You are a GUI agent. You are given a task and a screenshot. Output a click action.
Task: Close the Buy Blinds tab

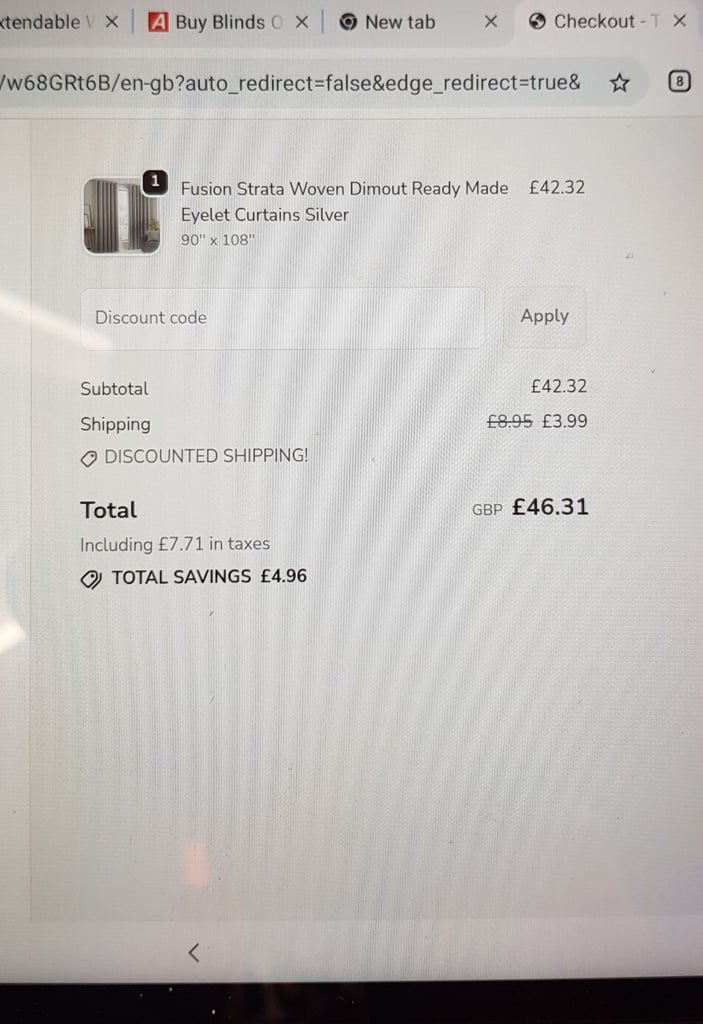pos(301,22)
